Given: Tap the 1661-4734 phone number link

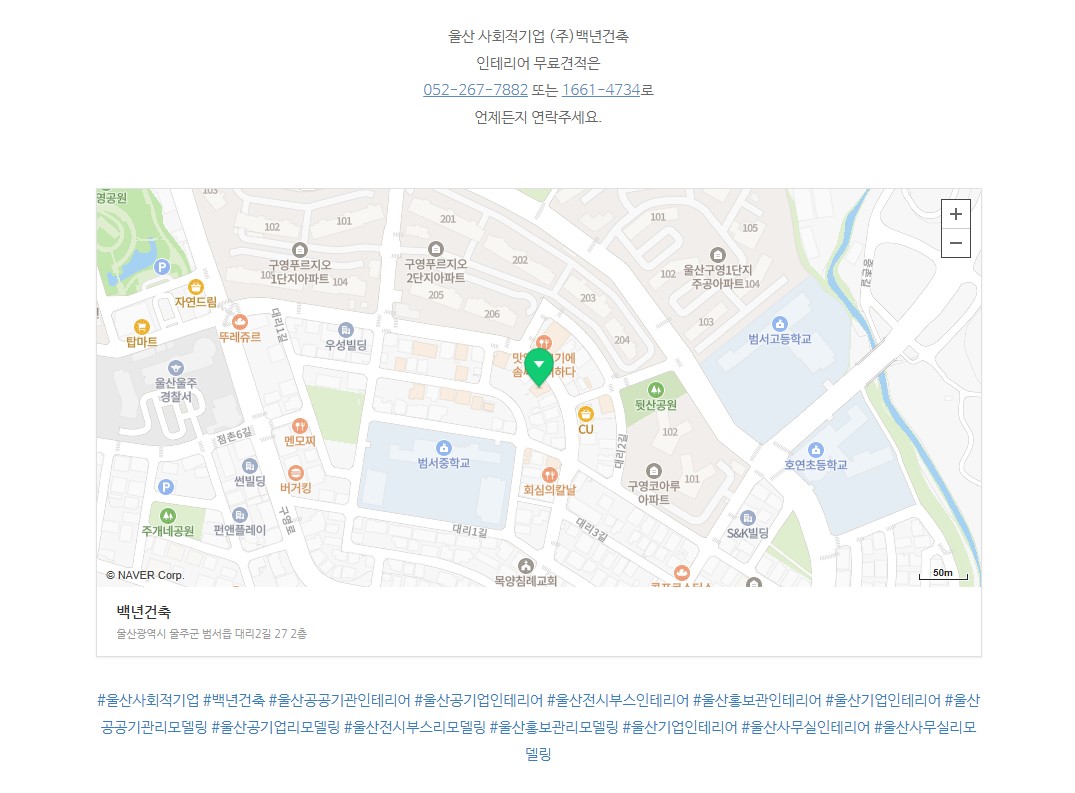Looking at the screenshot, I should 600,90.
